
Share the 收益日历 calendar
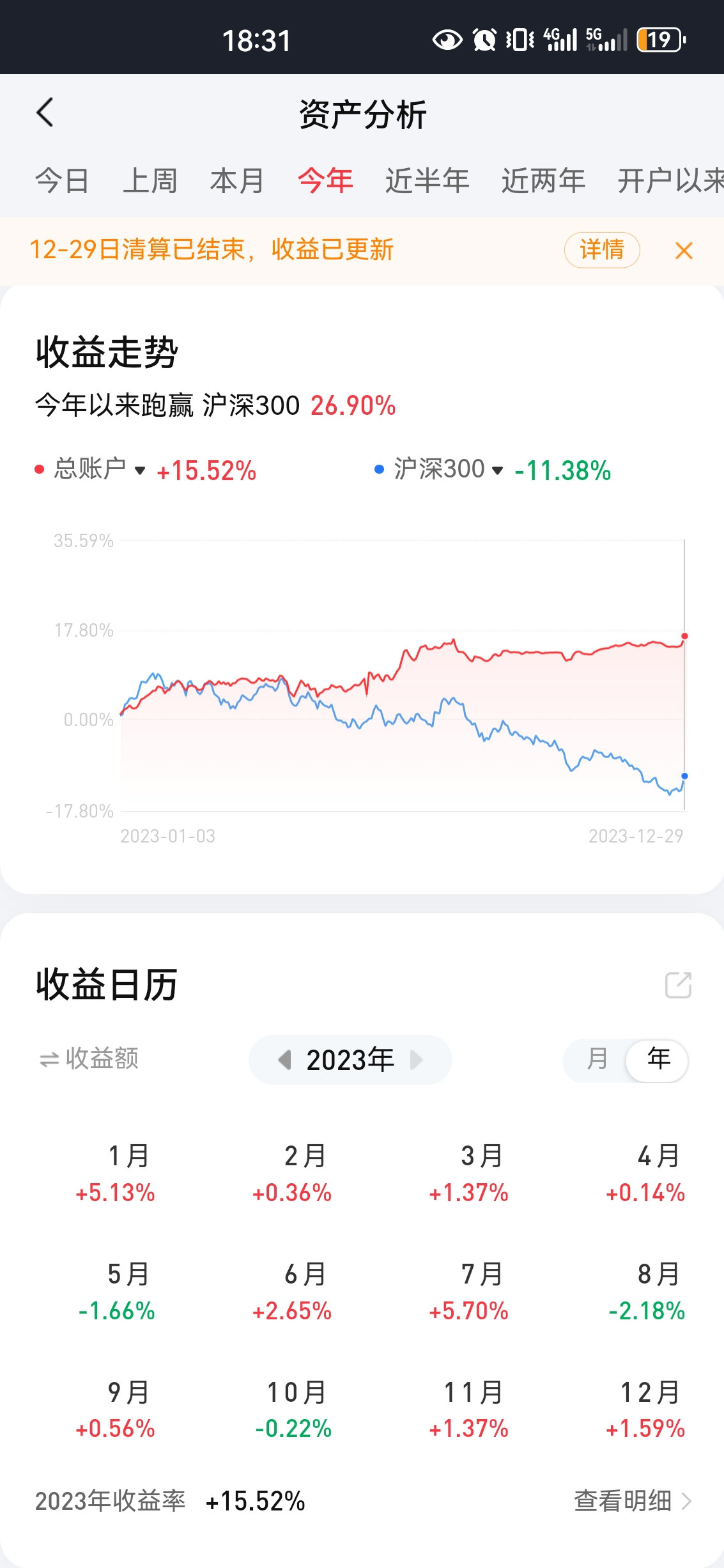click(678, 985)
